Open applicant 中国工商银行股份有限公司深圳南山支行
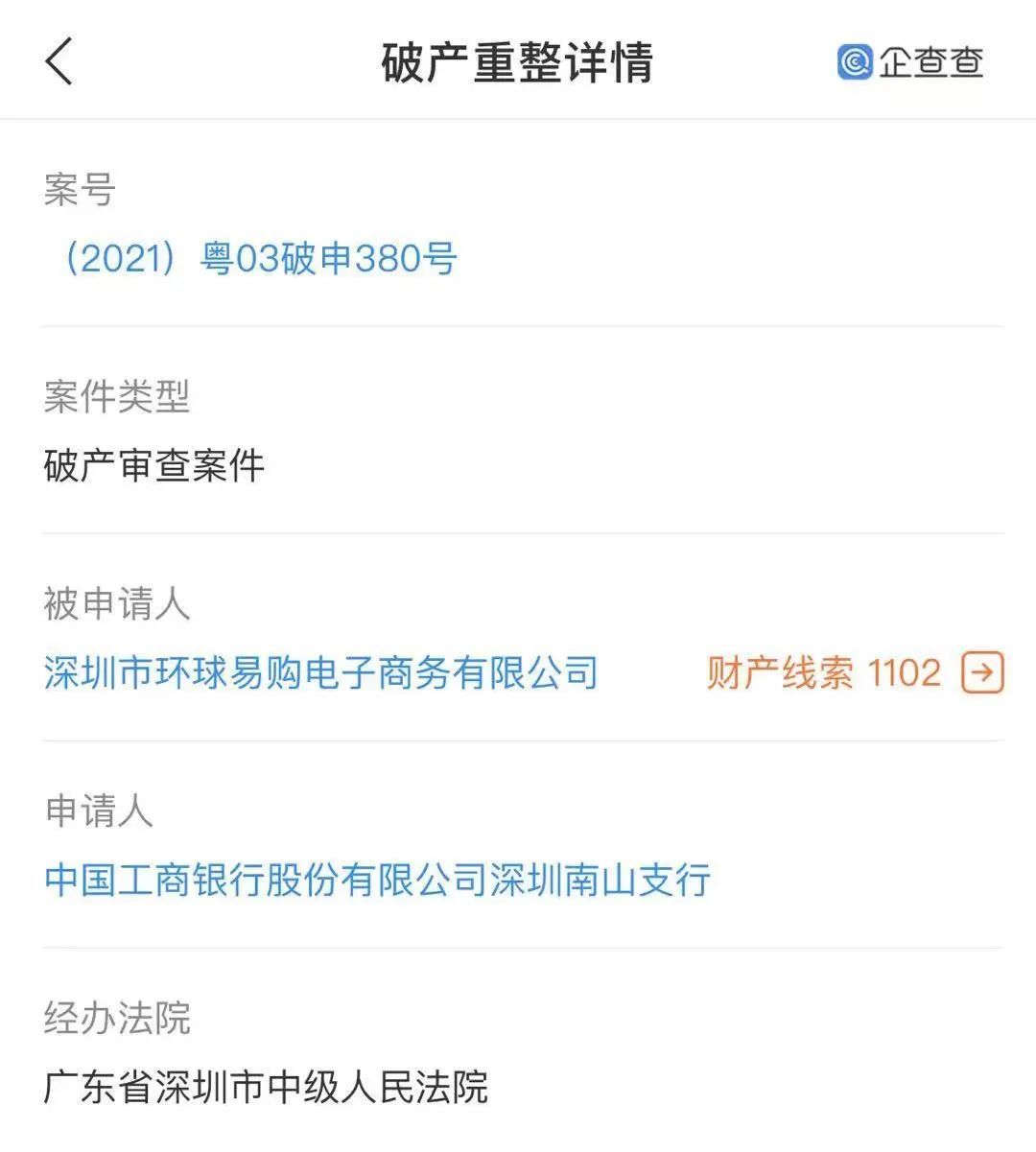This screenshot has height=1152, width=1036. tap(377, 880)
